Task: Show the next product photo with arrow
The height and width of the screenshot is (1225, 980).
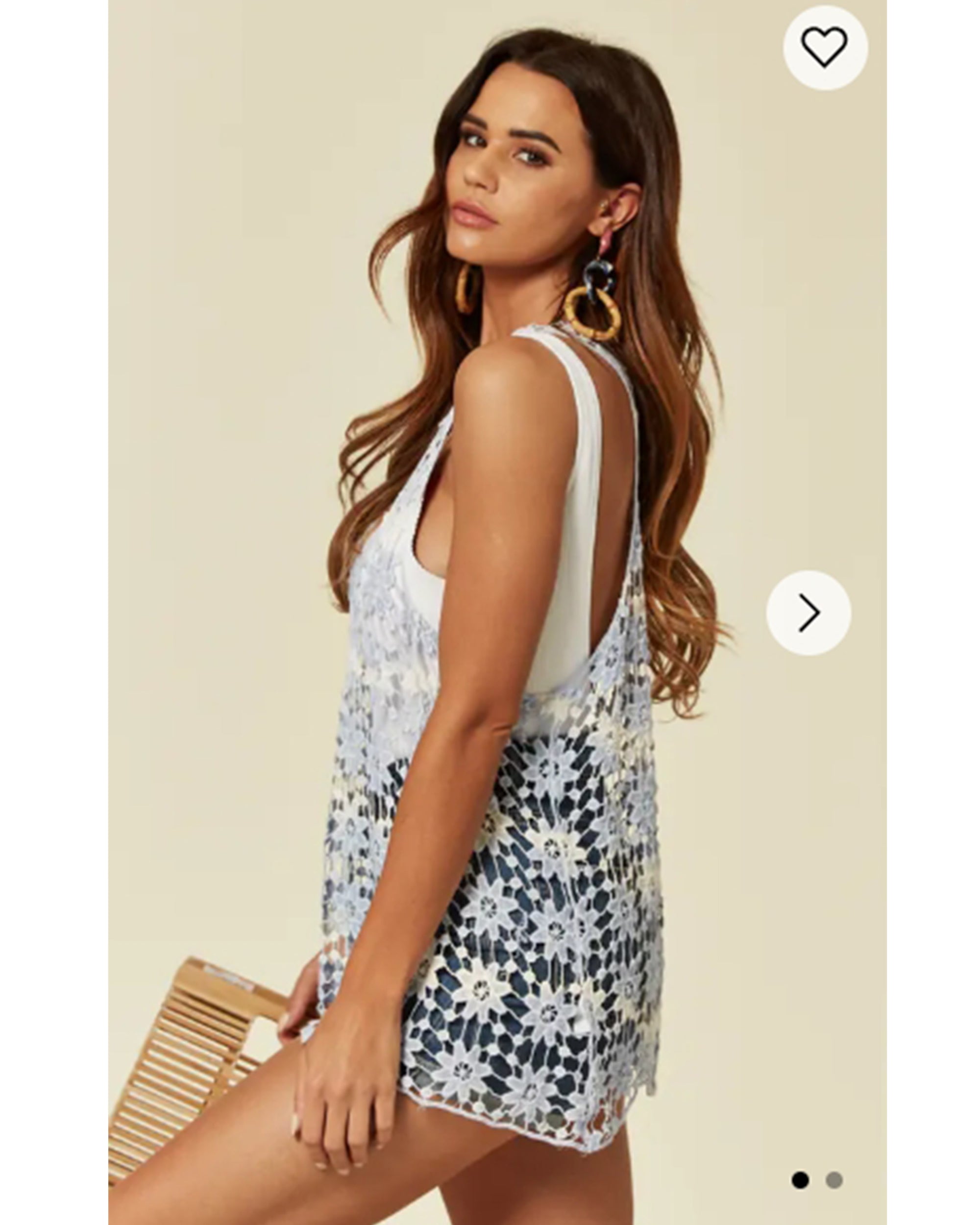Action: pos(808,612)
